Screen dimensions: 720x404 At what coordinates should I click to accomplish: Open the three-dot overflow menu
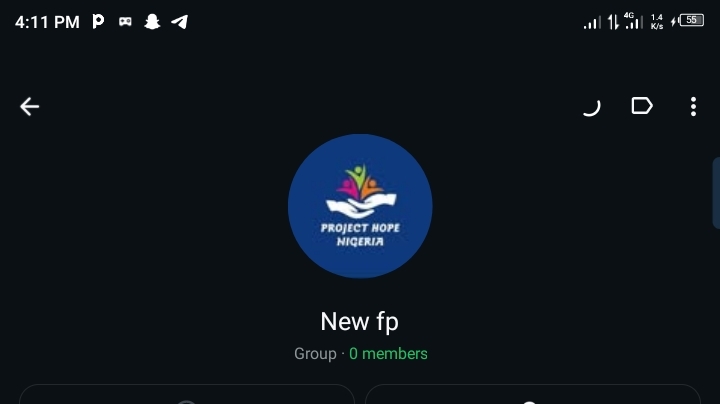tap(693, 107)
